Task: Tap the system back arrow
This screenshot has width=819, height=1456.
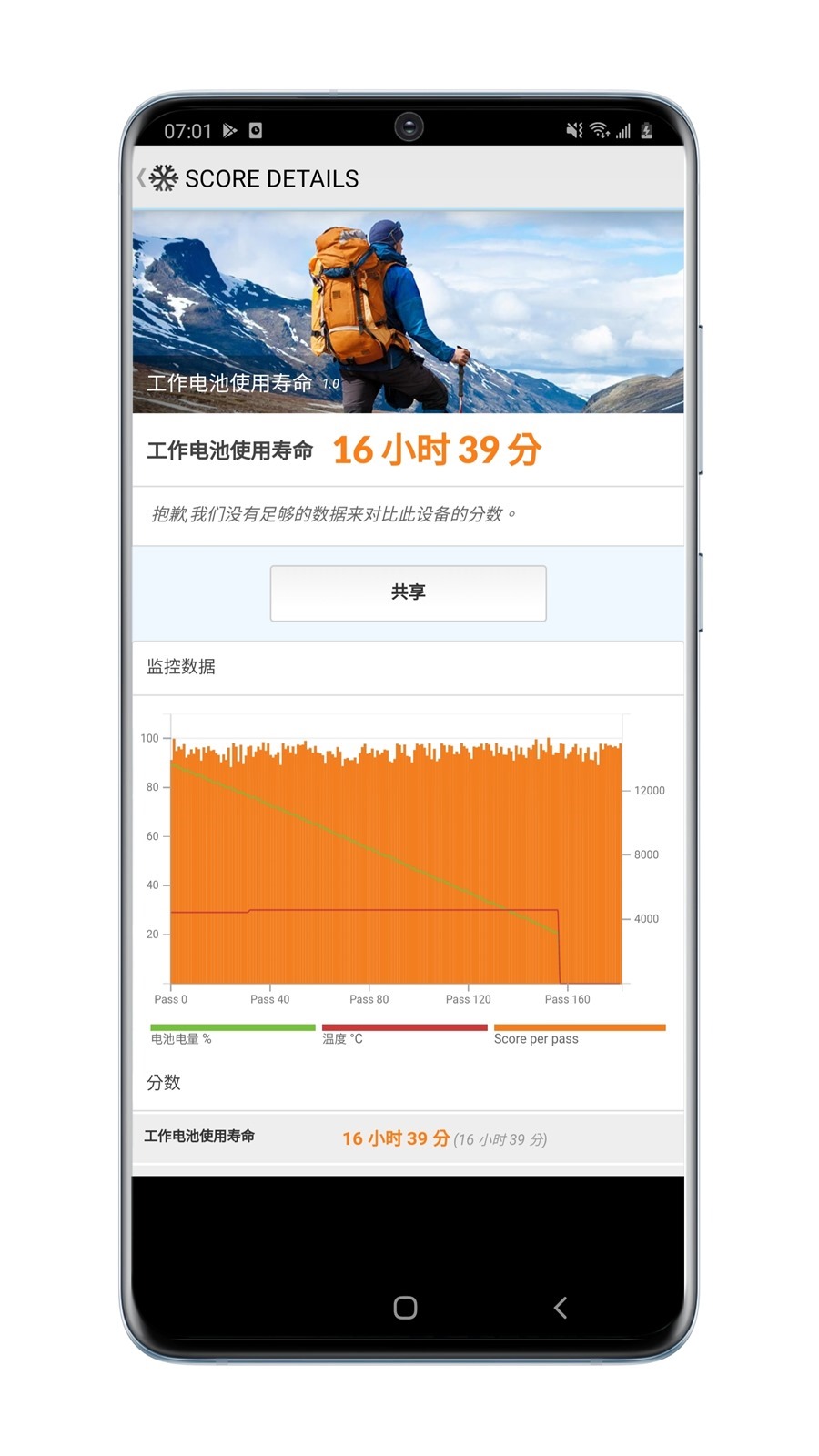Action: (561, 1308)
